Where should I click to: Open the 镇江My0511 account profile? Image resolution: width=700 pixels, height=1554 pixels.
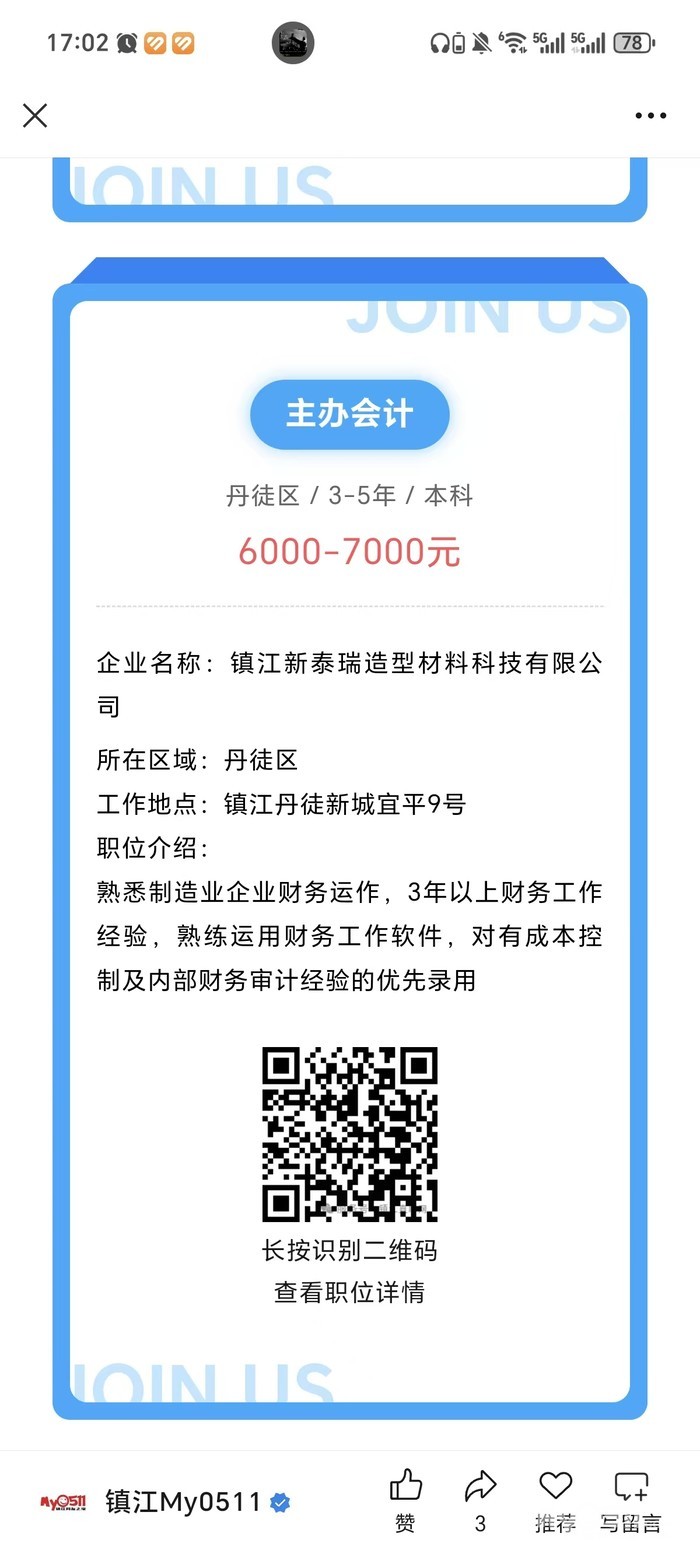[x=182, y=1502]
